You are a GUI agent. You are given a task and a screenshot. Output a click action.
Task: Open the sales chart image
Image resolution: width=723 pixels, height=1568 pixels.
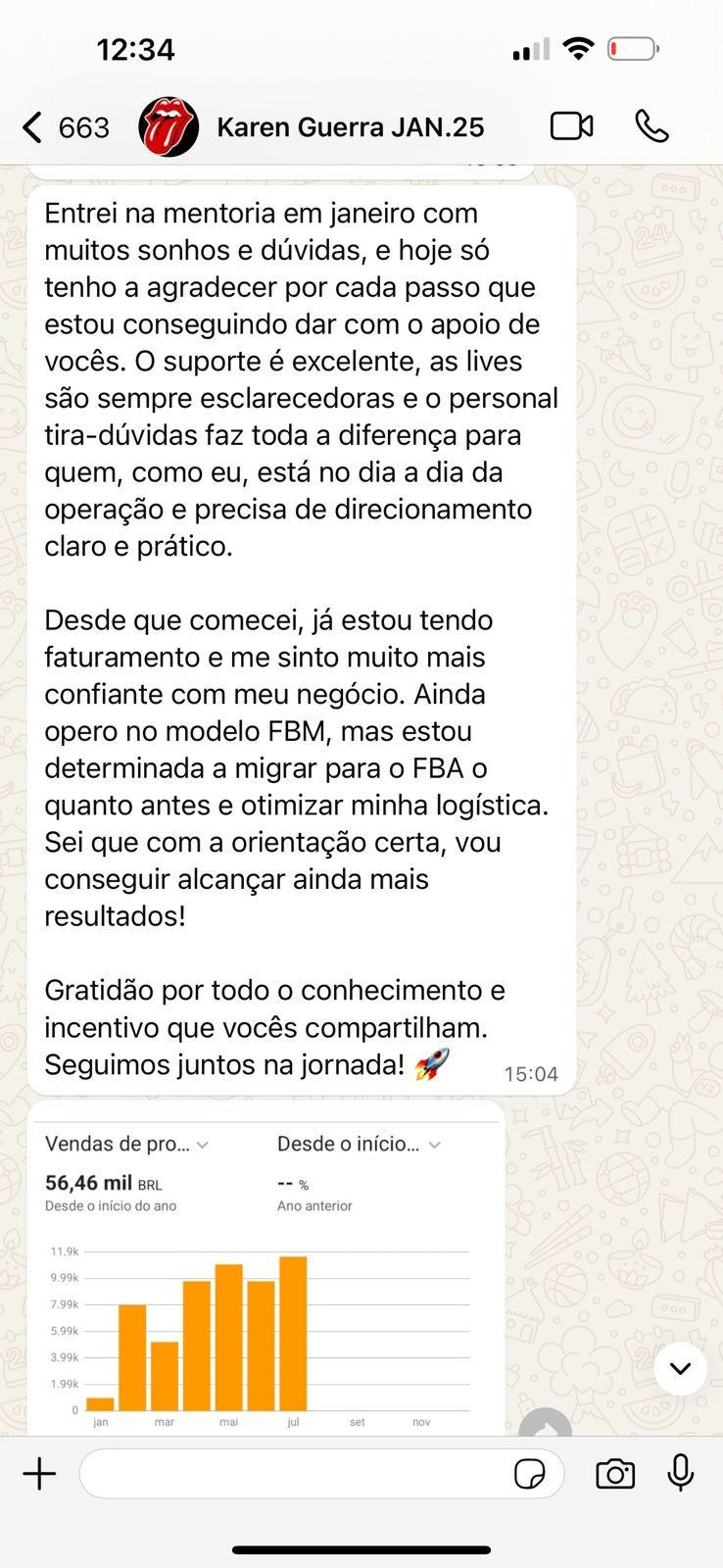(266, 1274)
